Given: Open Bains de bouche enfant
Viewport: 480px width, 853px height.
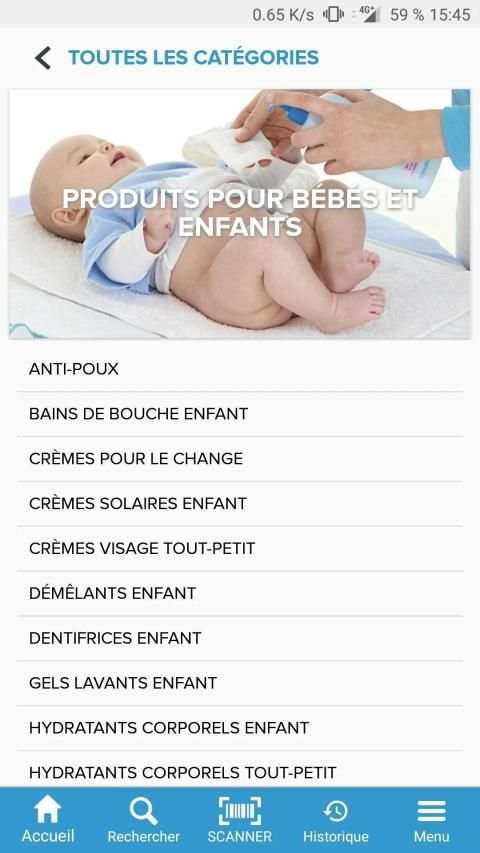Looking at the screenshot, I should pos(239,414).
